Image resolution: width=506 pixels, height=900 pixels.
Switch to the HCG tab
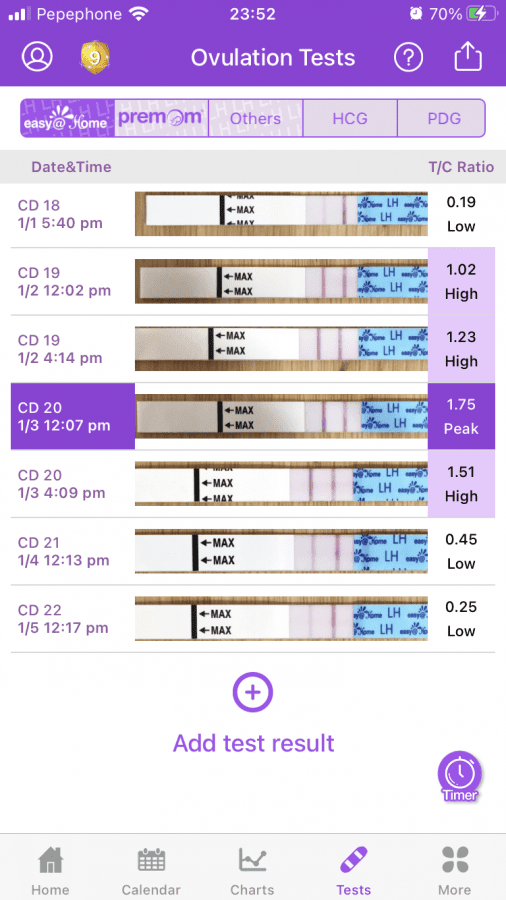(350, 118)
